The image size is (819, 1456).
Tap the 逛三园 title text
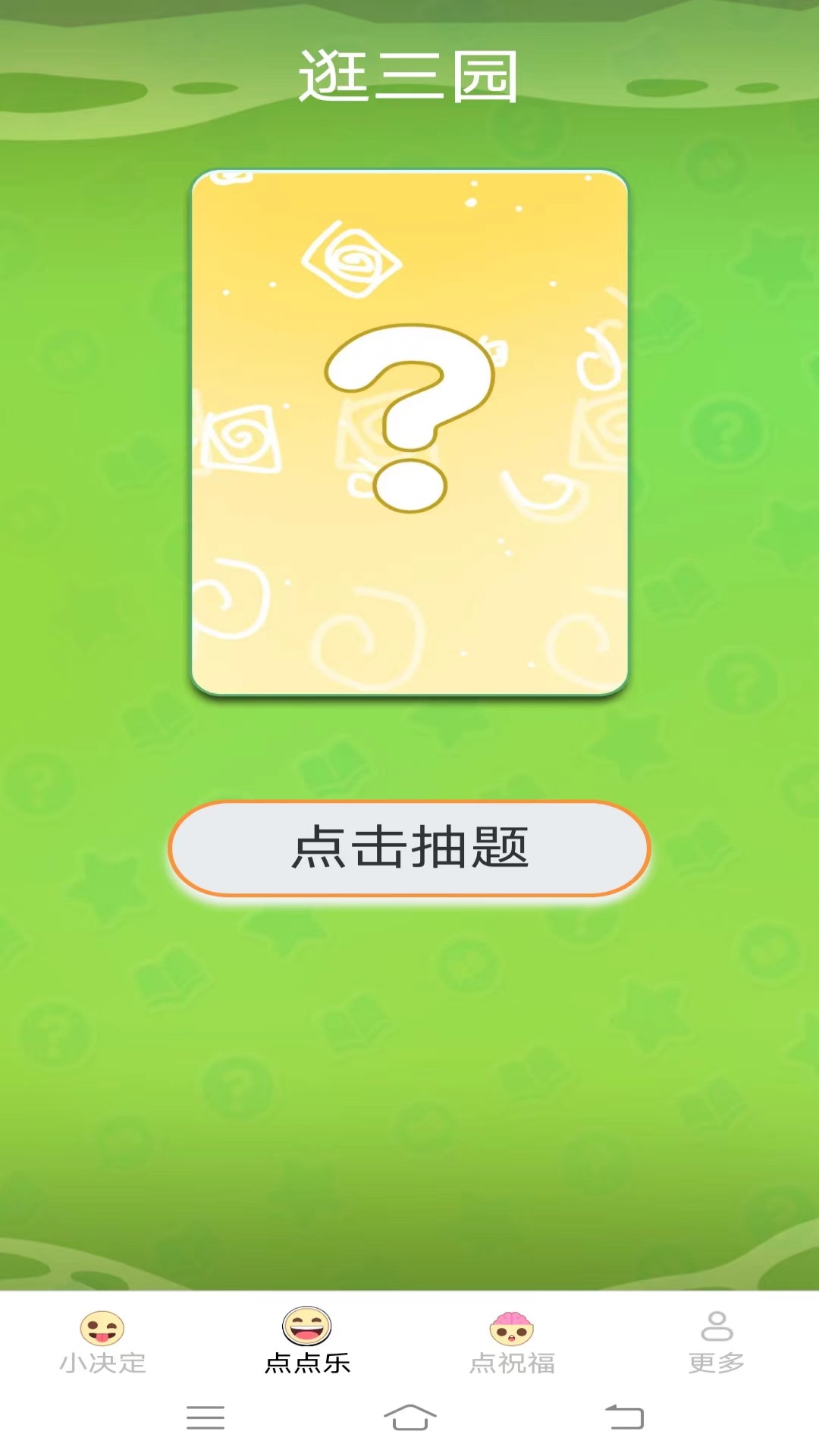[x=409, y=76]
